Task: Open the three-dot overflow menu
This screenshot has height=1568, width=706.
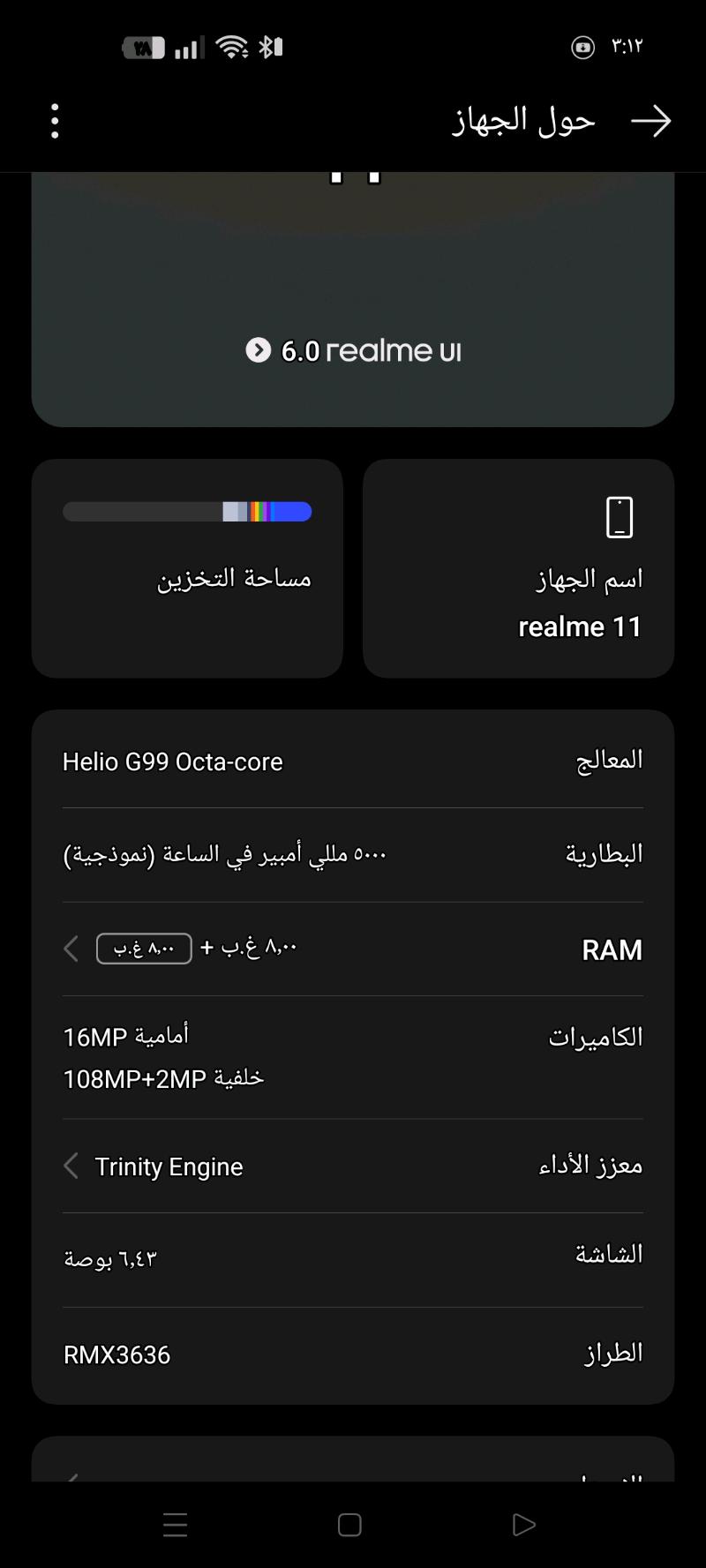Action: pos(55,121)
